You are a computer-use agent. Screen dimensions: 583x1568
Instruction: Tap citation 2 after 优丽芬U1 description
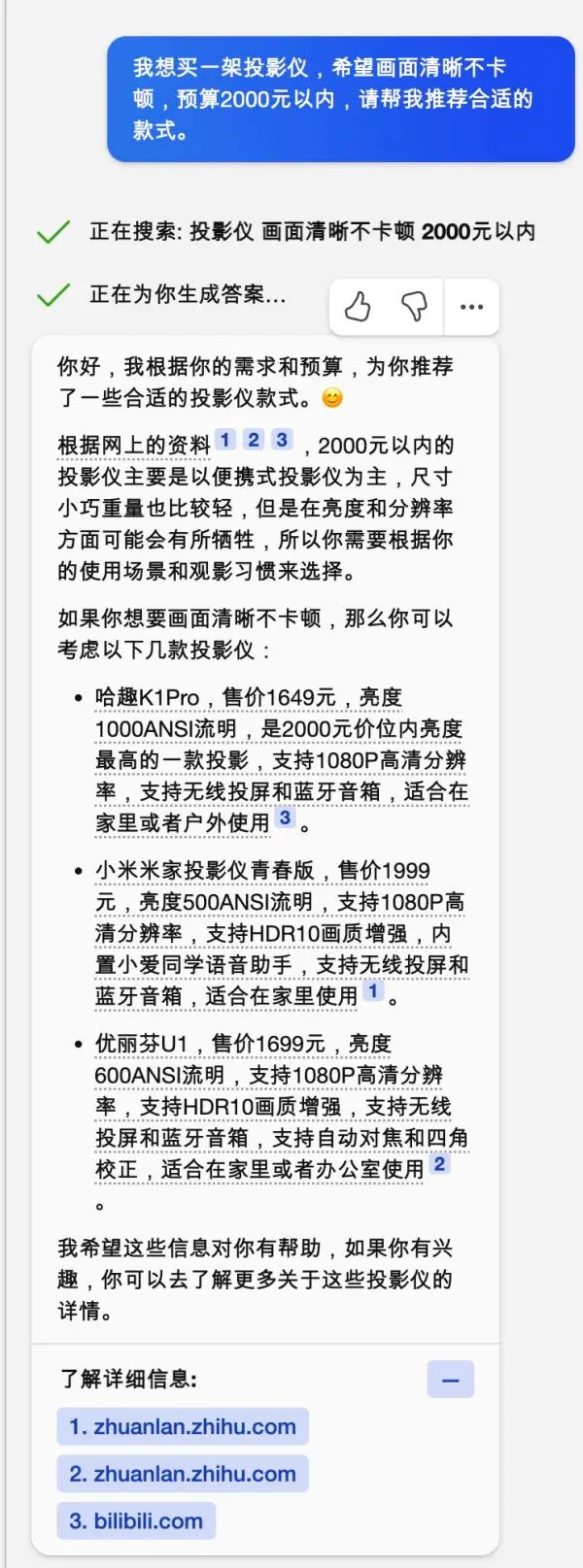click(440, 1163)
